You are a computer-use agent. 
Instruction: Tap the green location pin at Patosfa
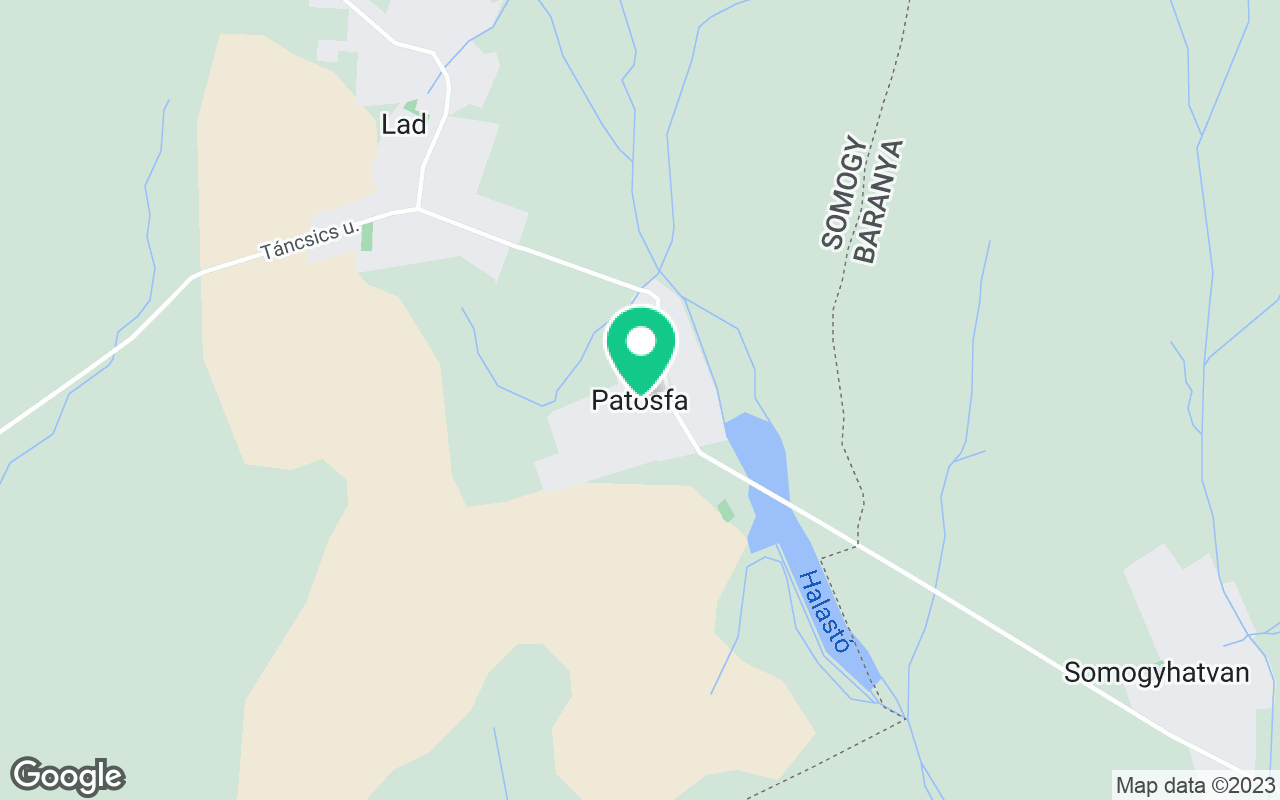641,346
